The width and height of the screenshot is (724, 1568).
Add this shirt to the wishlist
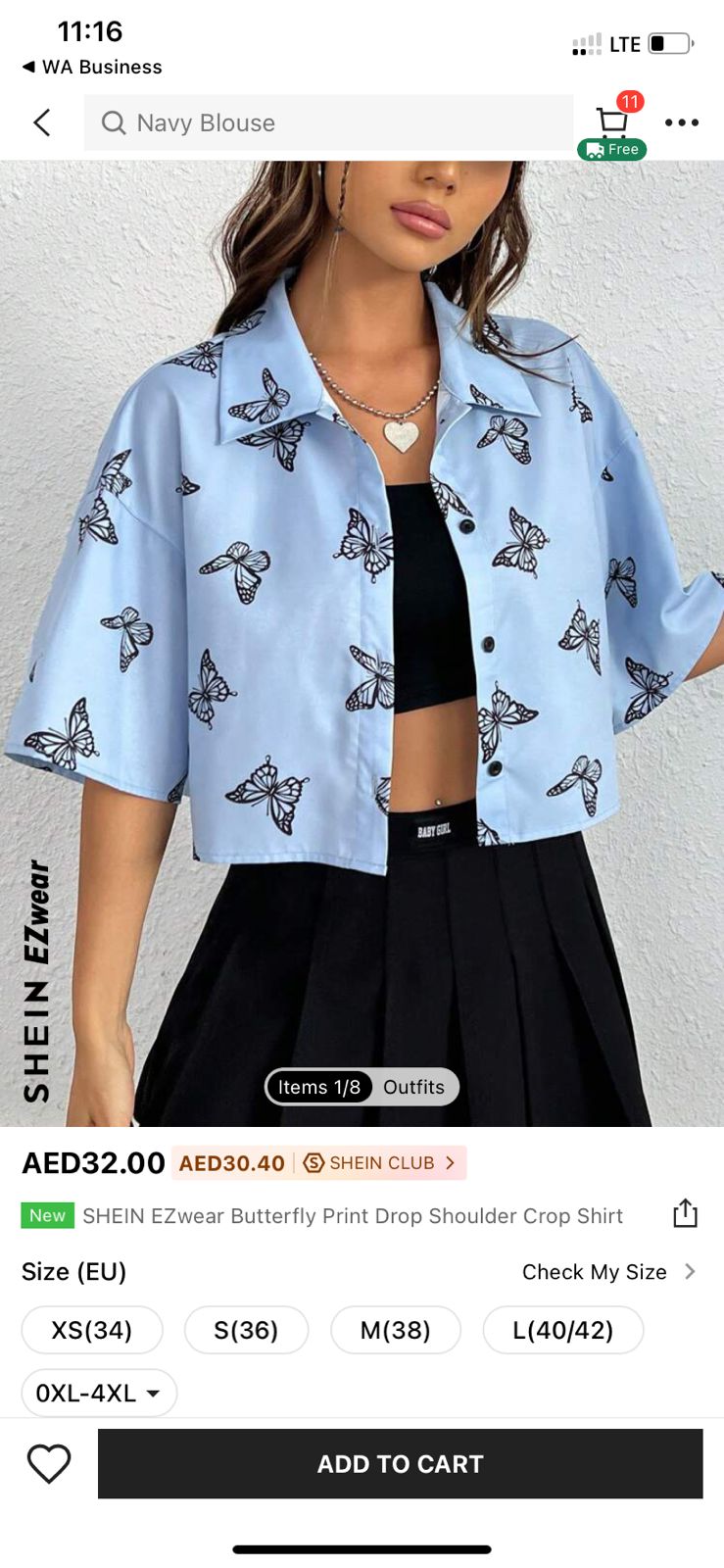(49, 1463)
